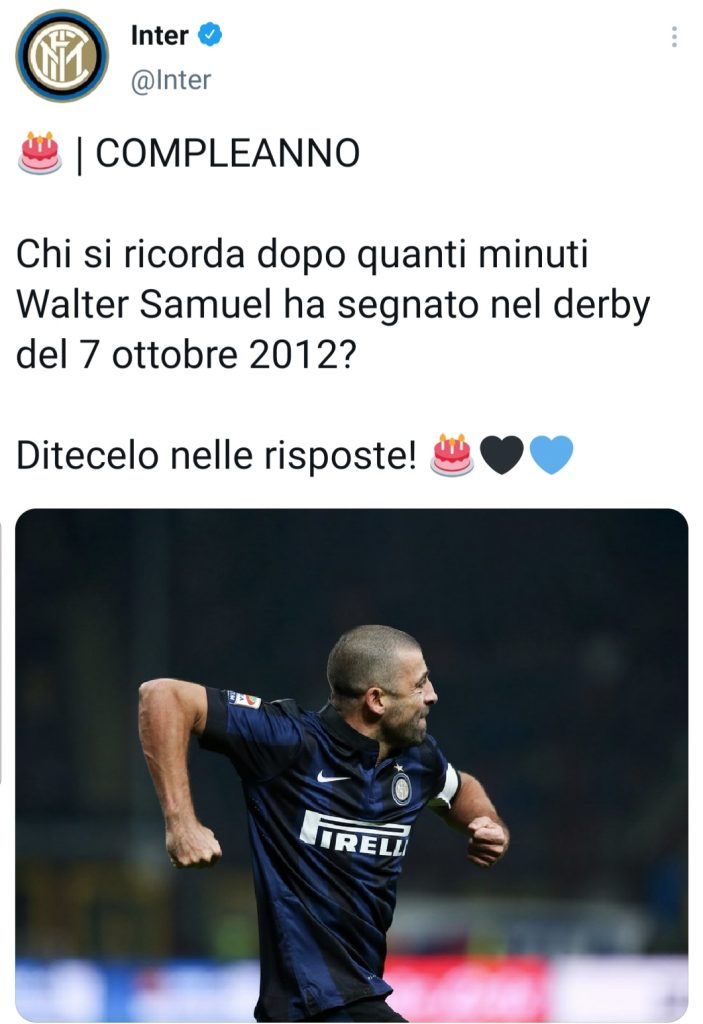Open the tweet's overflow menu
Screen dimensions: 703x1024
coord(674,38)
